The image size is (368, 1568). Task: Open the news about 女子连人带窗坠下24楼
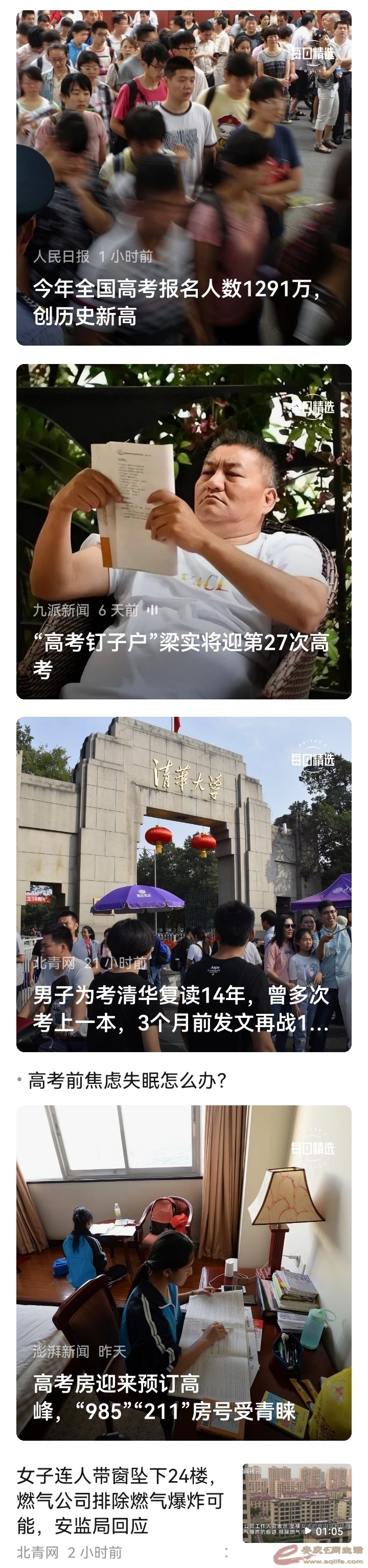(120, 1500)
